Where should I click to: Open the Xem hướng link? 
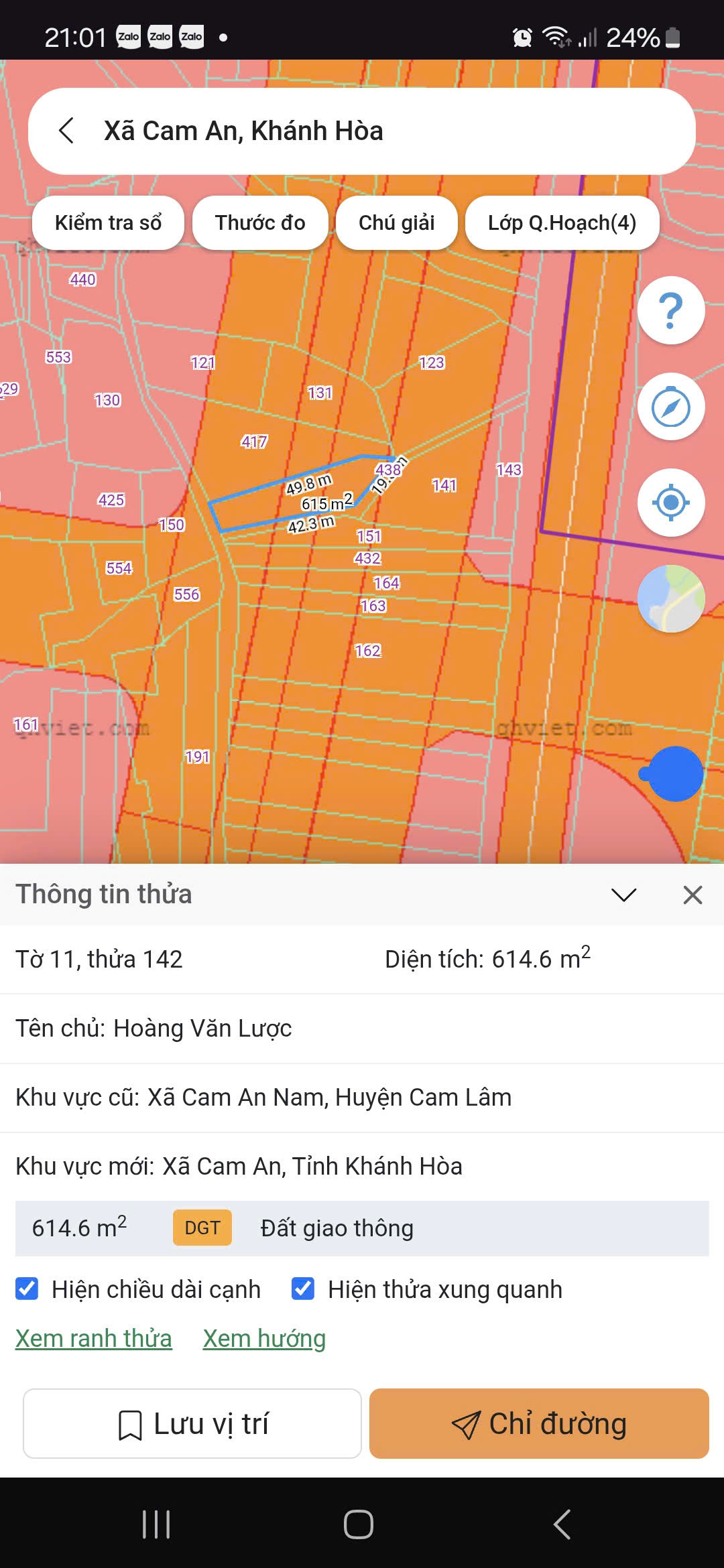(x=264, y=1338)
